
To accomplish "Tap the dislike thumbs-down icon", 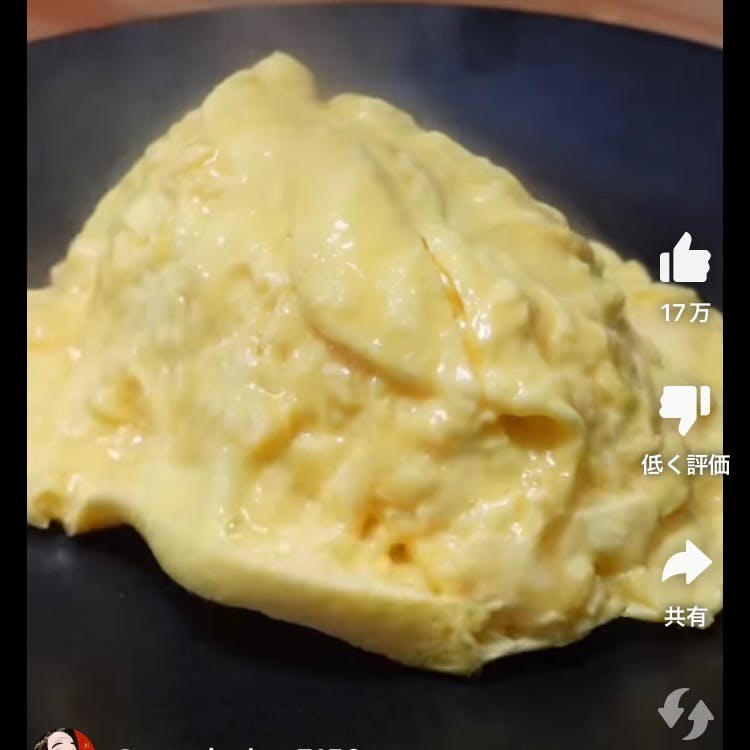I will tap(685, 409).
